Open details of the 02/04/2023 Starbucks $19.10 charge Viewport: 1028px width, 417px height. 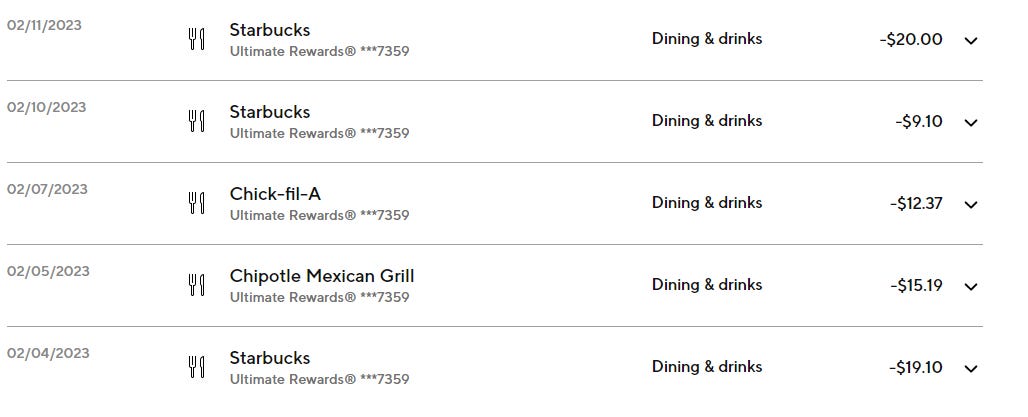click(x=970, y=369)
